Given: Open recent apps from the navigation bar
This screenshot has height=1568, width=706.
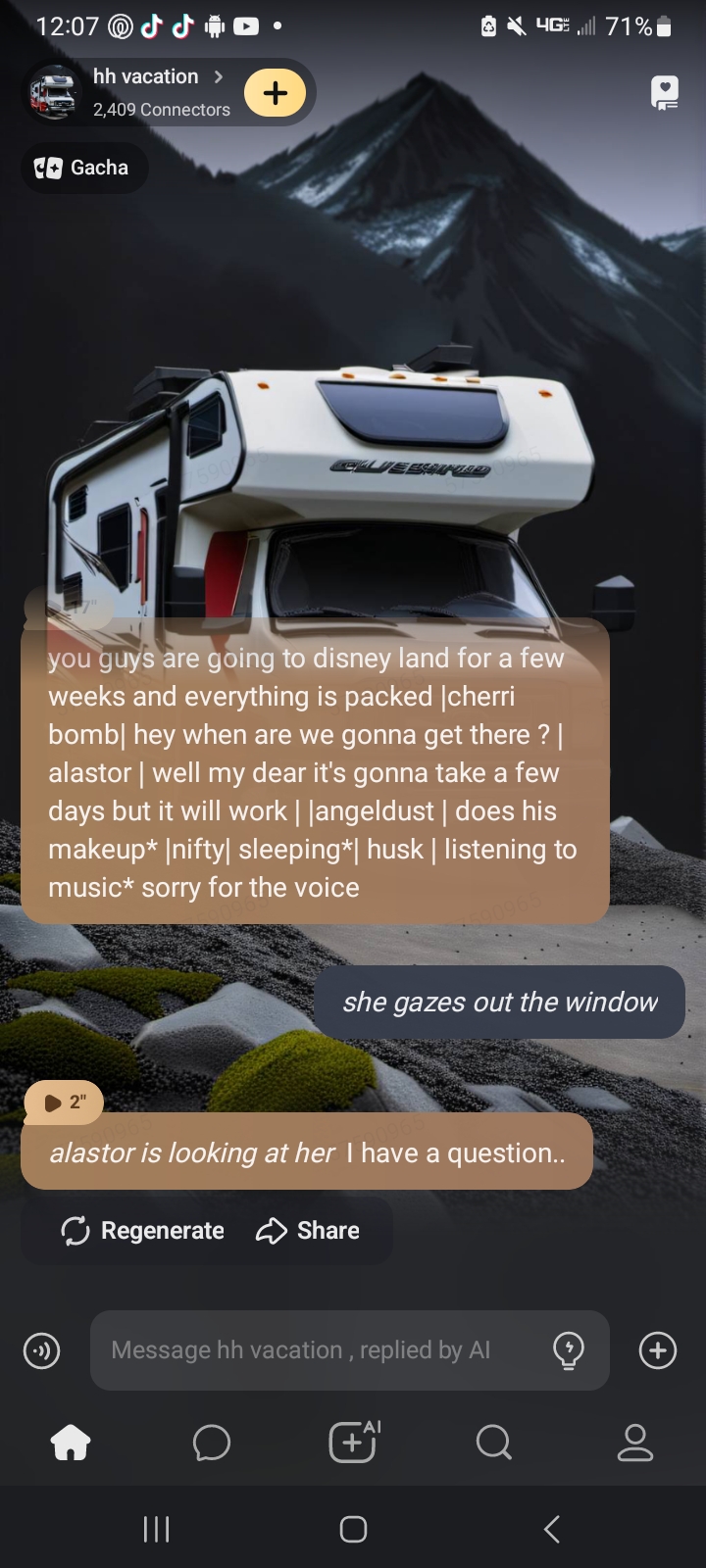Looking at the screenshot, I should point(156,1529).
